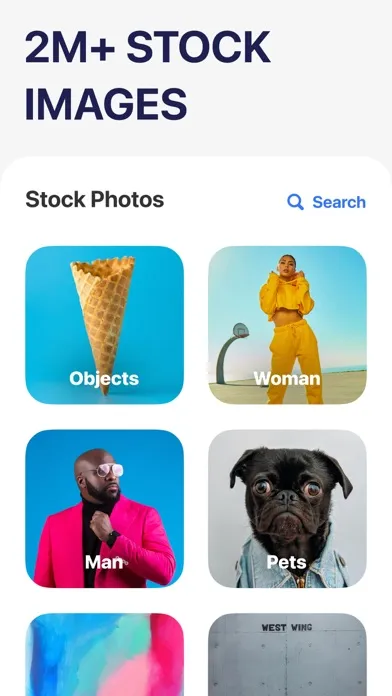Open the Woman photo category

tap(287, 325)
